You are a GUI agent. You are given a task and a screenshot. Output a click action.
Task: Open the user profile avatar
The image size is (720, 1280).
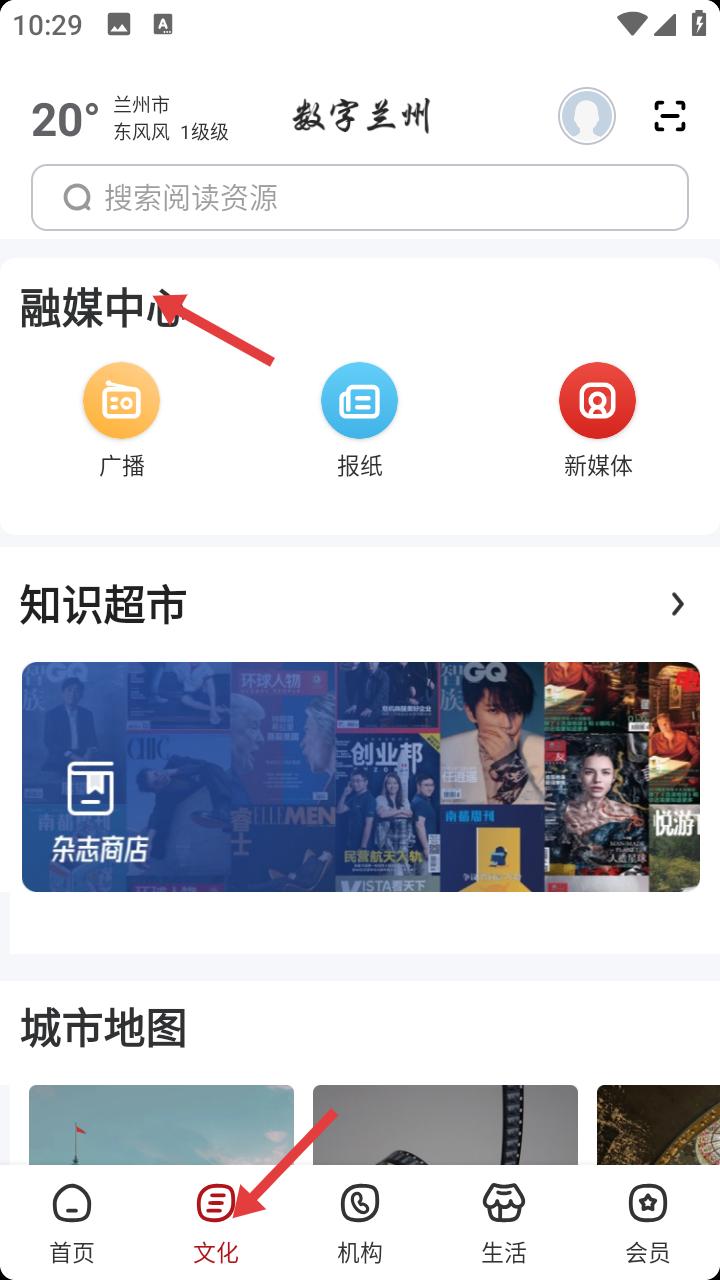[586, 116]
